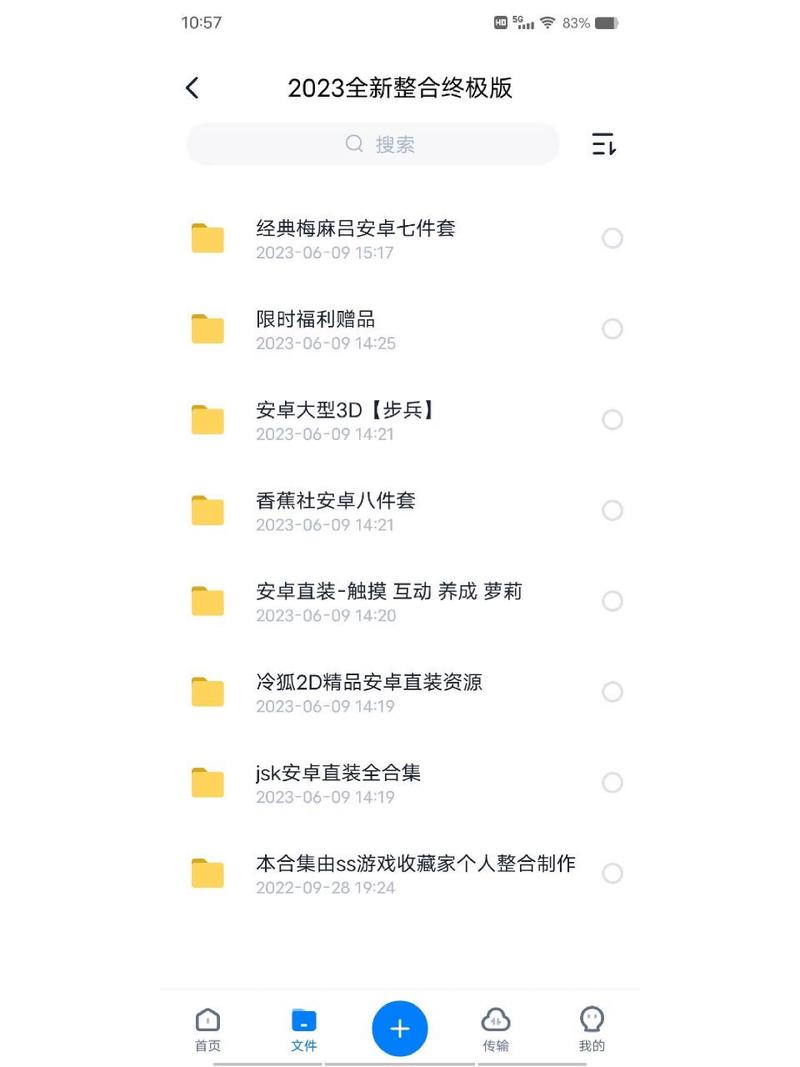
Task: Click the 文件 icon in bottom navigation
Action: tap(303, 1021)
